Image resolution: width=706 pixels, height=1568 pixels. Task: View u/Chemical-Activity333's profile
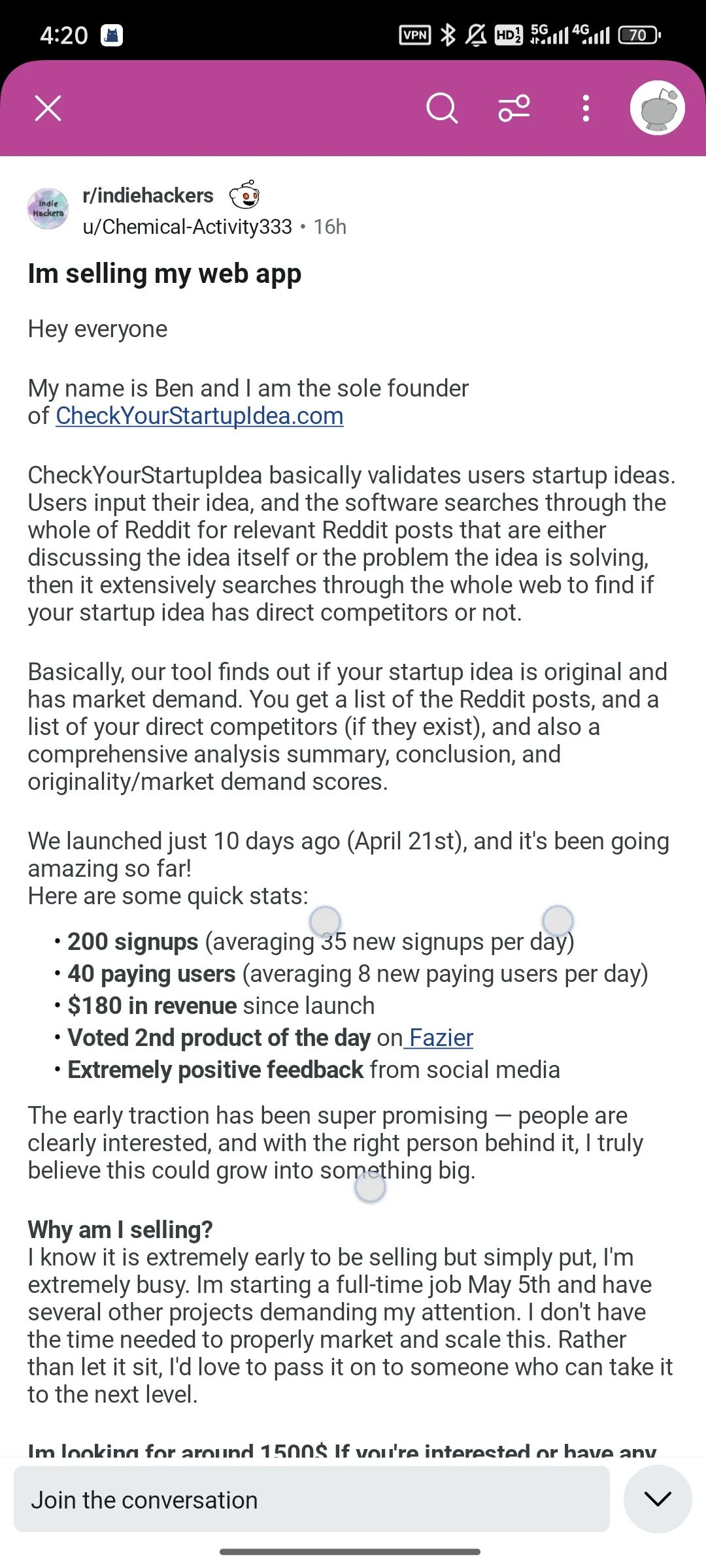(187, 227)
